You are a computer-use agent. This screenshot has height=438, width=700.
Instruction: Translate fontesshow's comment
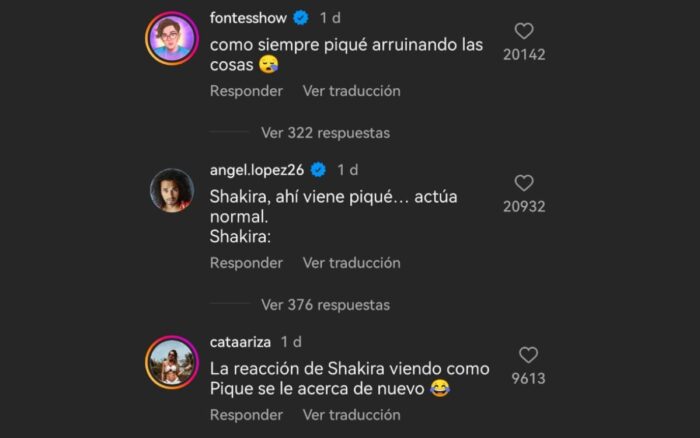click(x=351, y=91)
